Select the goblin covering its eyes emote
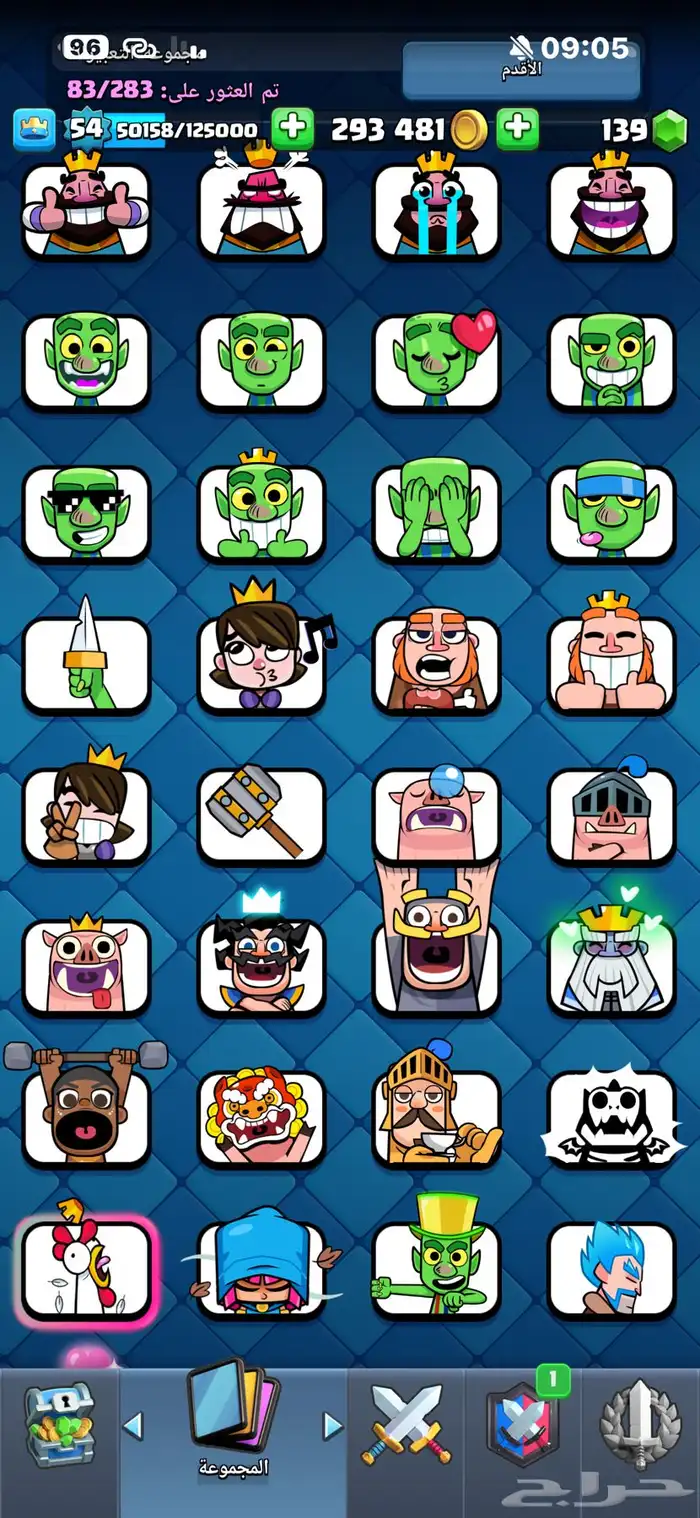Image resolution: width=700 pixels, height=1518 pixels. [x=436, y=512]
